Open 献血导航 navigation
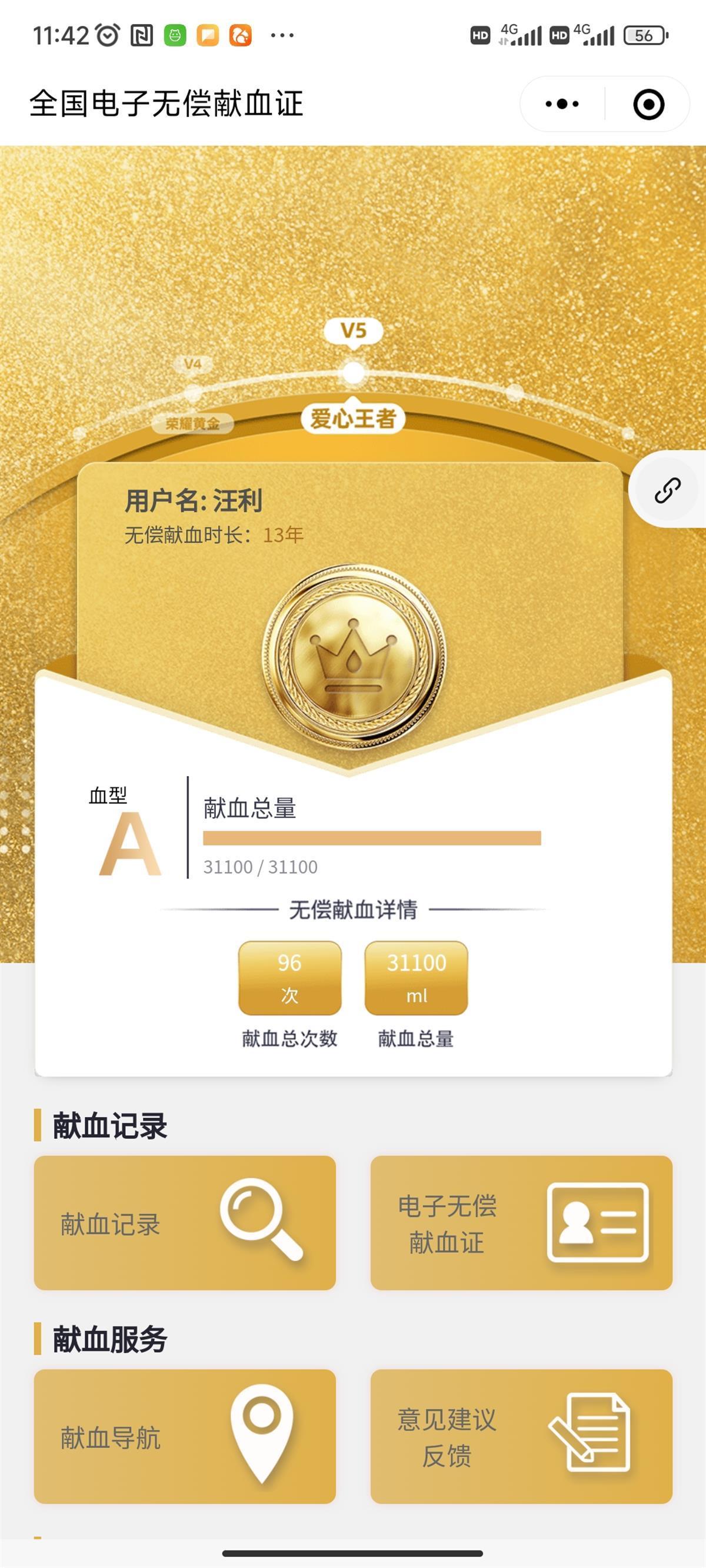The width and height of the screenshot is (706, 1568). point(185,1437)
